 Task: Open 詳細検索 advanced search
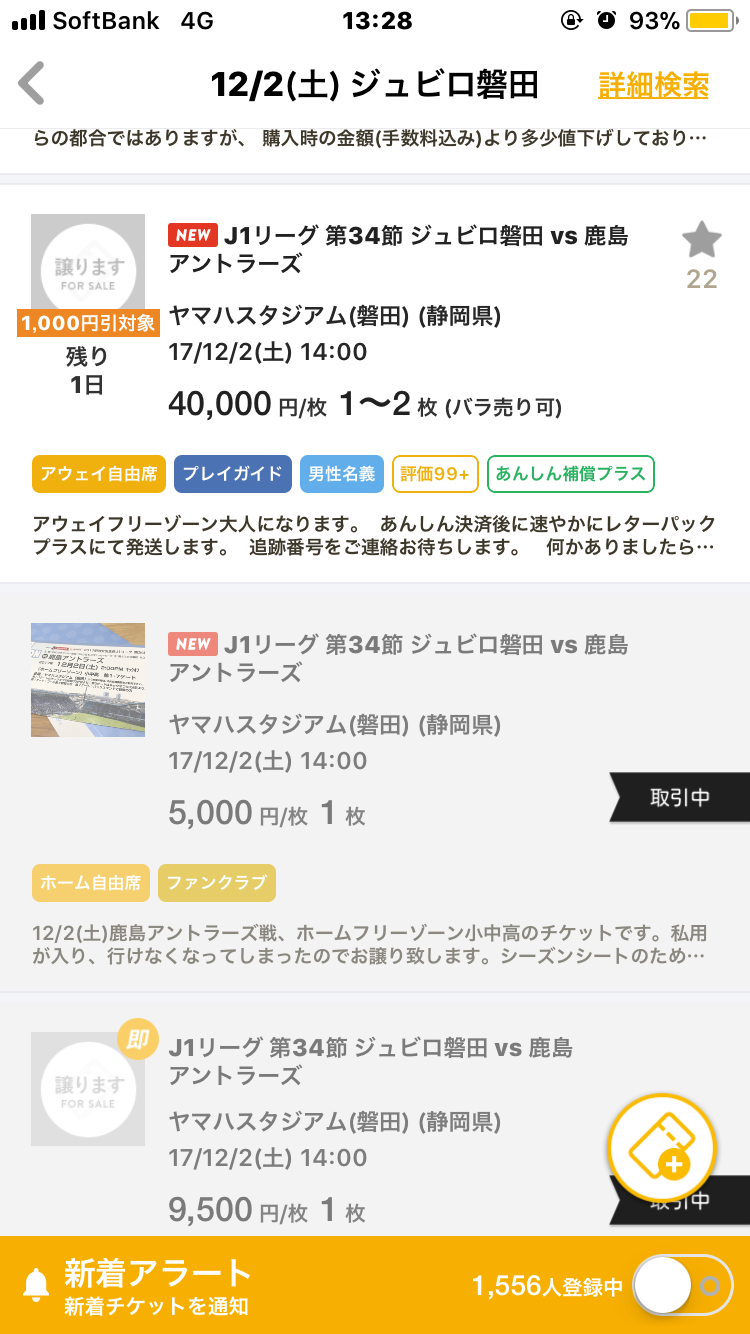pyautogui.click(x=653, y=86)
